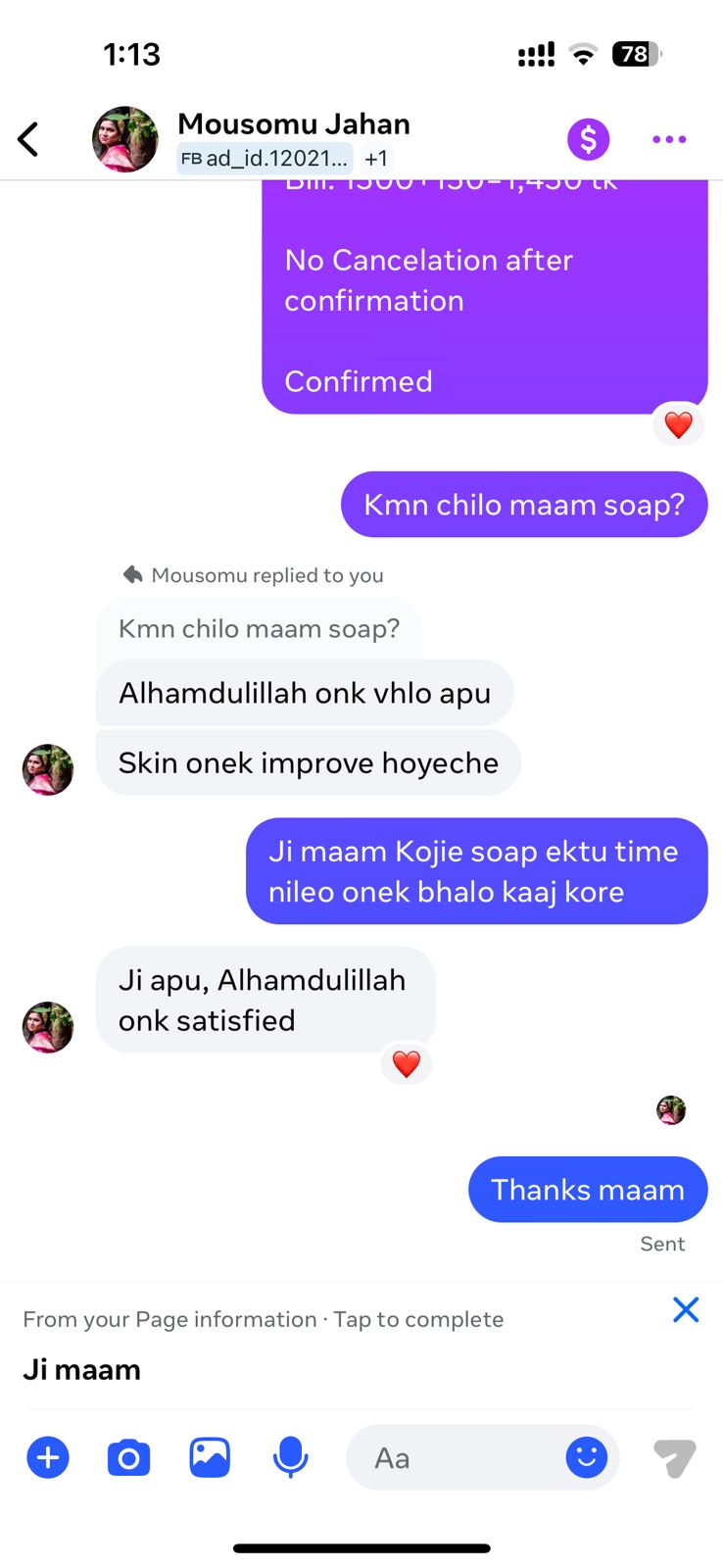The width and height of the screenshot is (723, 1568).
Task: Open the emoji picker in the message box
Action: pyautogui.click(x=586, y=1457)
